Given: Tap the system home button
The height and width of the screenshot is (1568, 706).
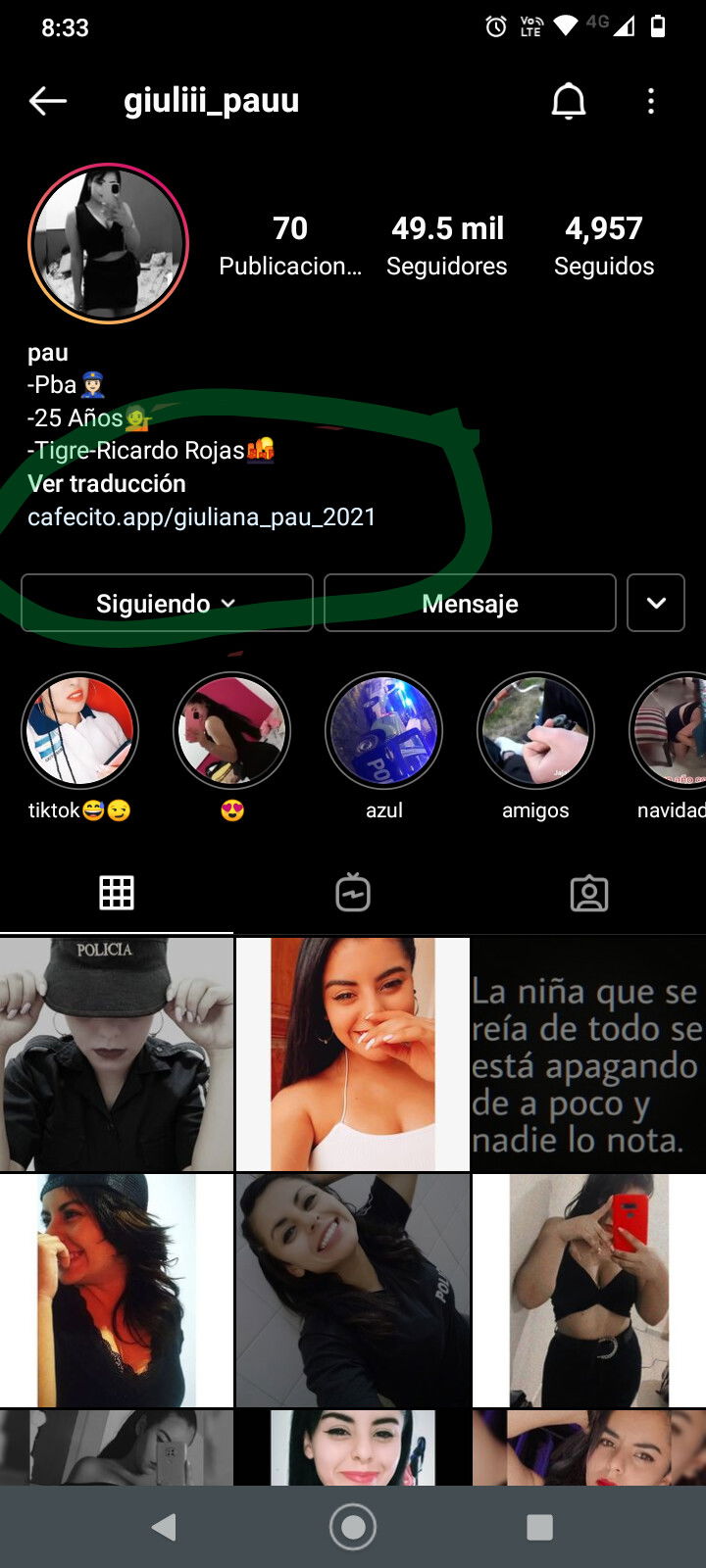Looking at the screenshot, I should 353,1527.
